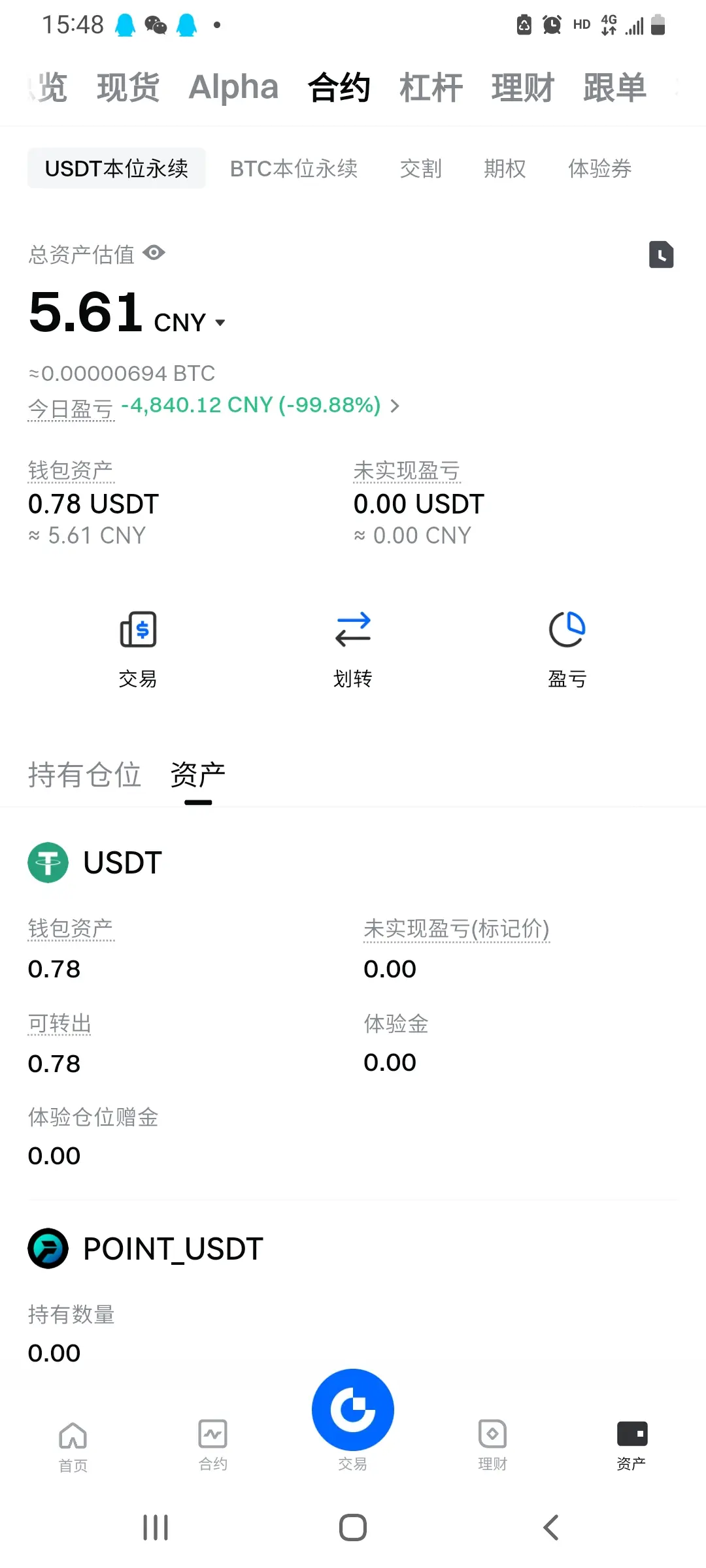Screen dimensions: 706x1568
Task: Hide the total asset value with the eye icon
Action: tap(154, 253)
